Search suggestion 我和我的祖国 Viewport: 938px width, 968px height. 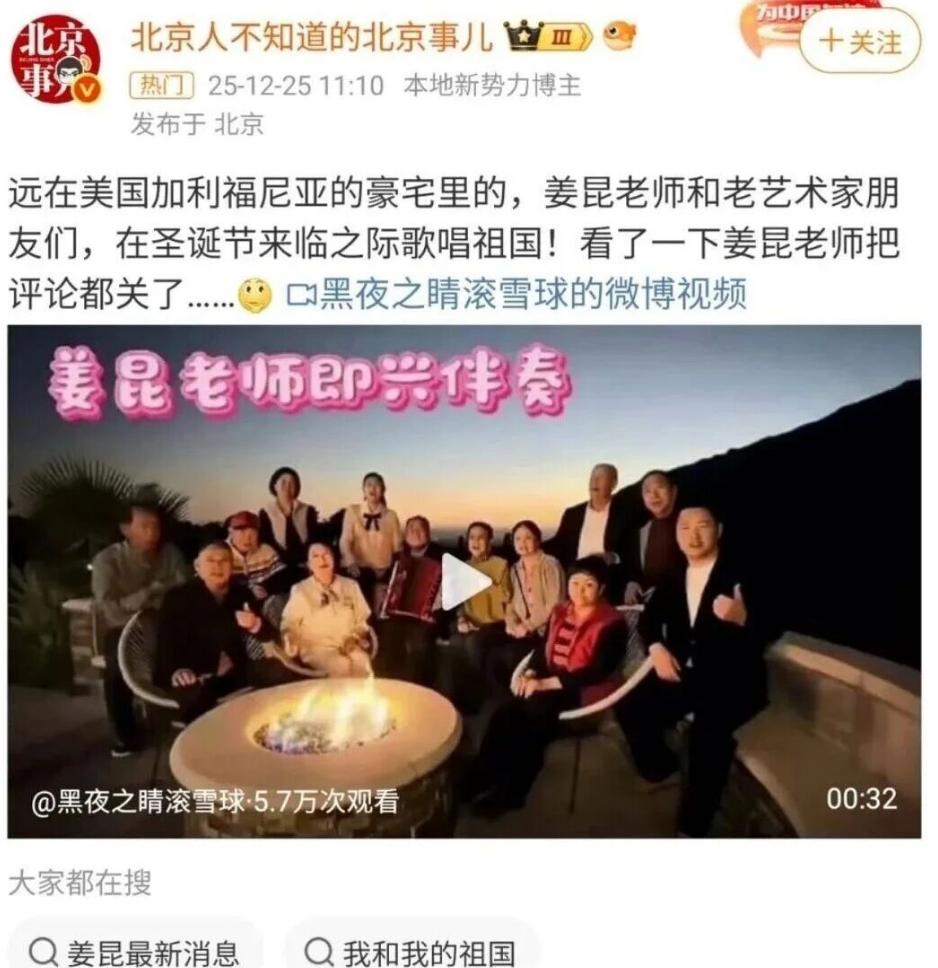click(x=412, y=951)
